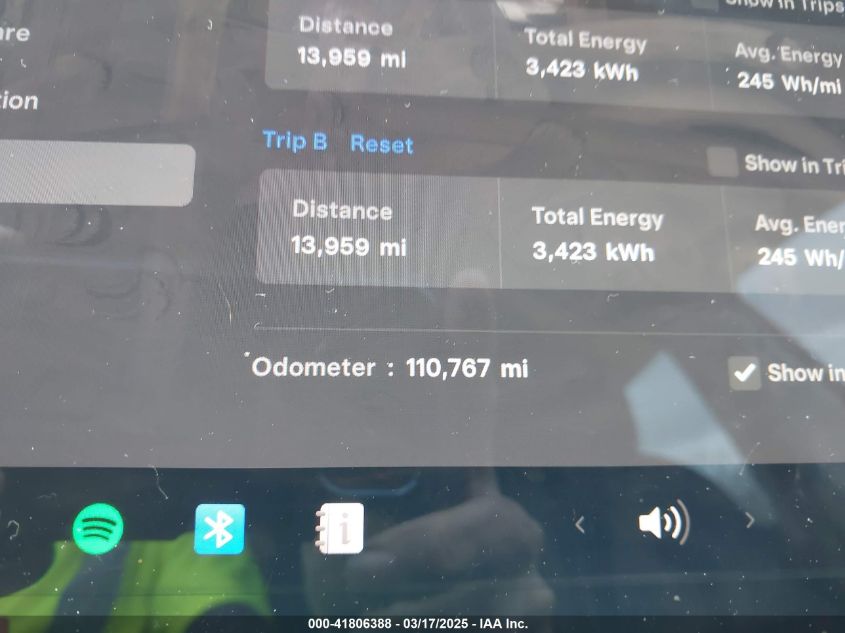Viewport: 845px width, 633px height.
Task: Lower volume with the left chevron
Action: 579,523
